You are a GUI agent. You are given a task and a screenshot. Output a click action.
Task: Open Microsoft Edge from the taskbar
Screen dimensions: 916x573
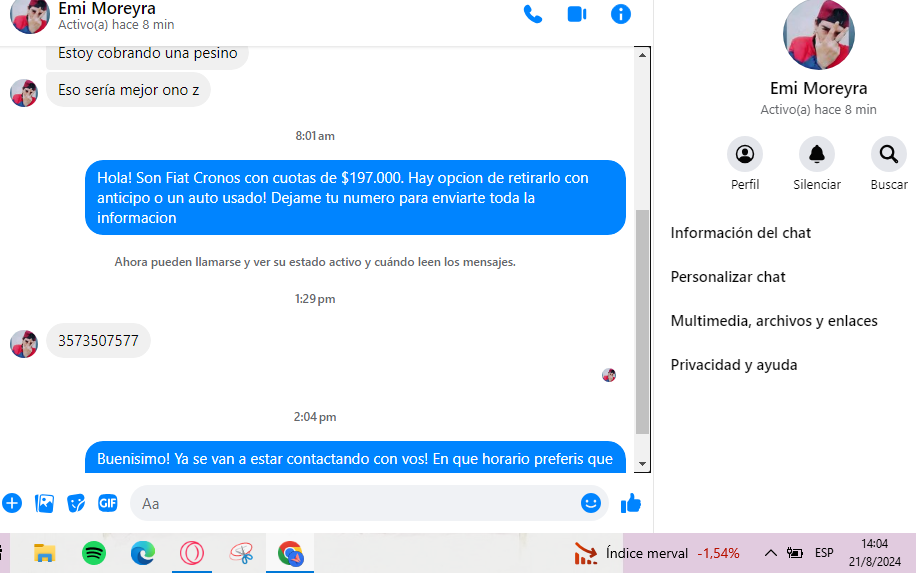click(x=143, y=552)
